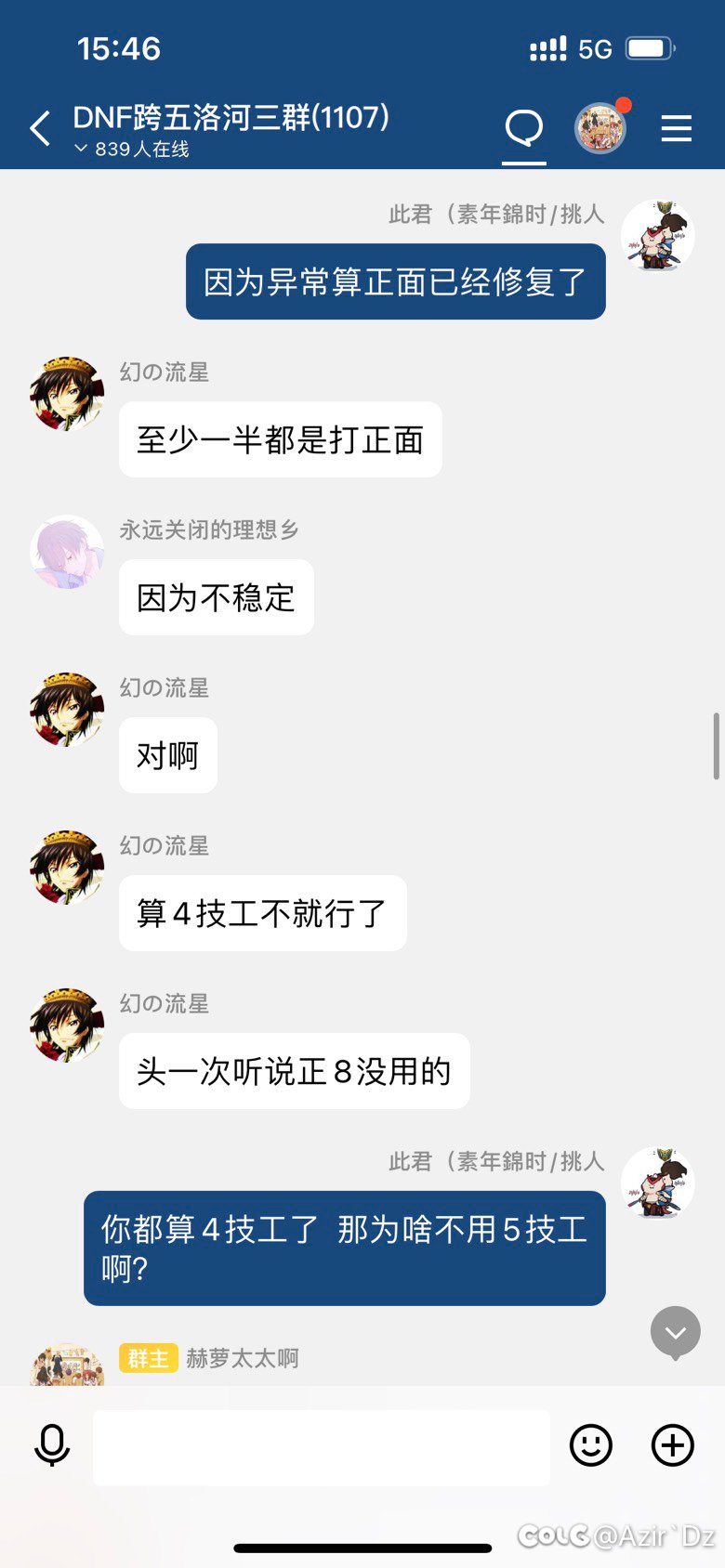View profile avatar of 永远关闭的理想乡
This screenshot has width=725, height=1568.
[67, 552]
